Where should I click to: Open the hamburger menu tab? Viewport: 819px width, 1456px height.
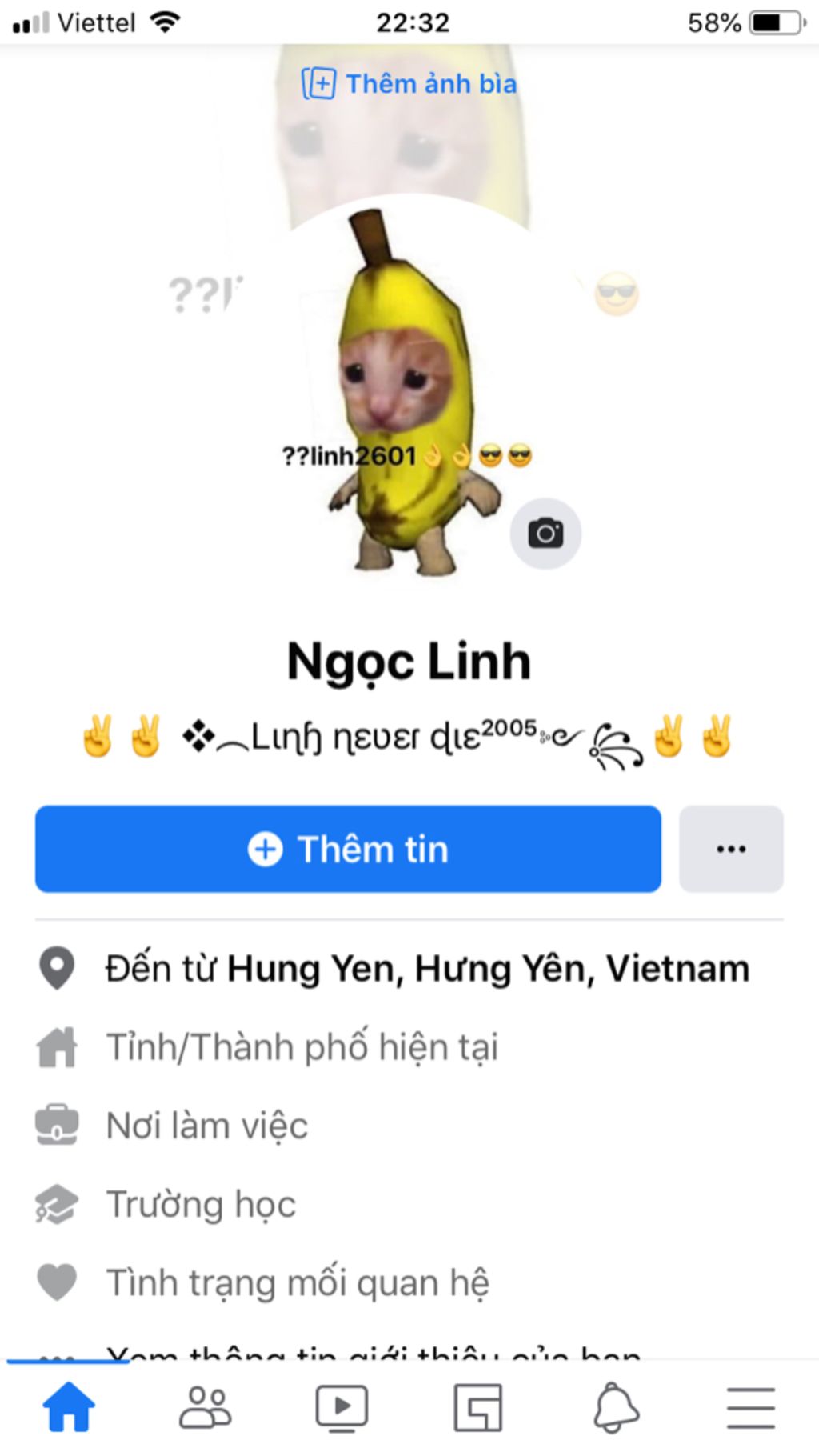[750, 1408]
